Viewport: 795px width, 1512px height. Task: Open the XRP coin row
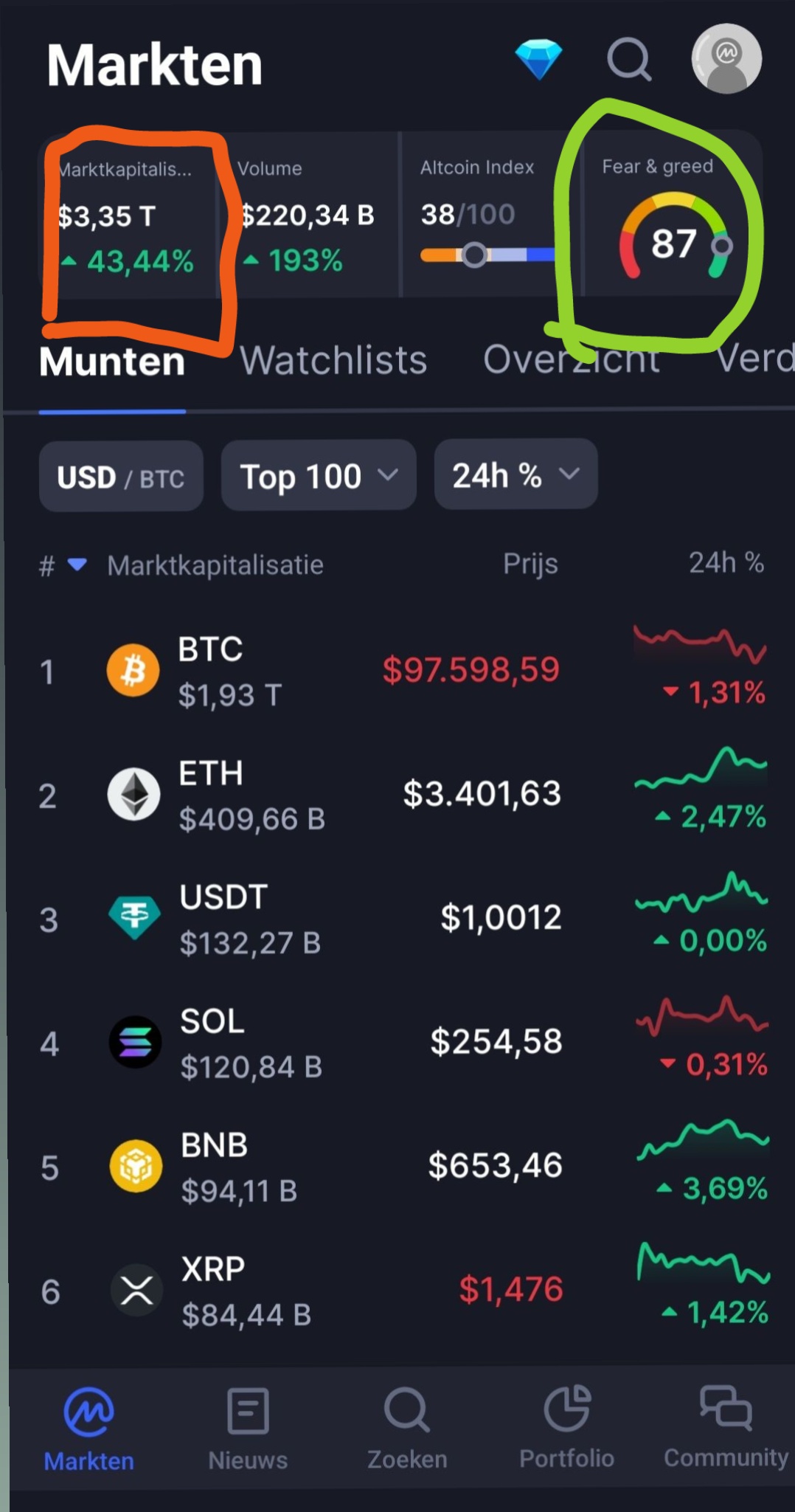[x=403, y=1291]
